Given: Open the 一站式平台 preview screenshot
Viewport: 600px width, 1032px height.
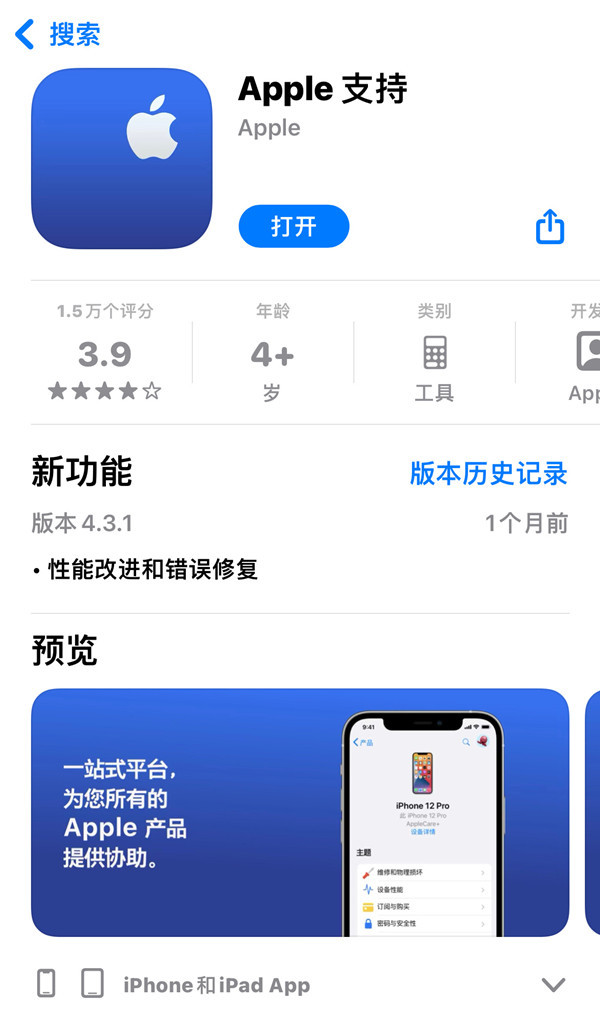Looking at the screenshot, I should [300, 811].
